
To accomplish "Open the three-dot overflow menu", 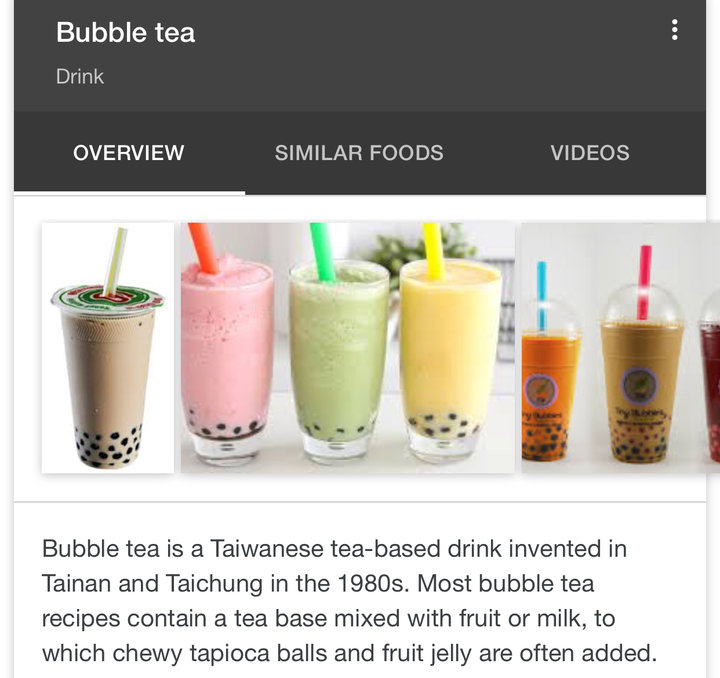I will pyautogui.click(x=674, y=30).
